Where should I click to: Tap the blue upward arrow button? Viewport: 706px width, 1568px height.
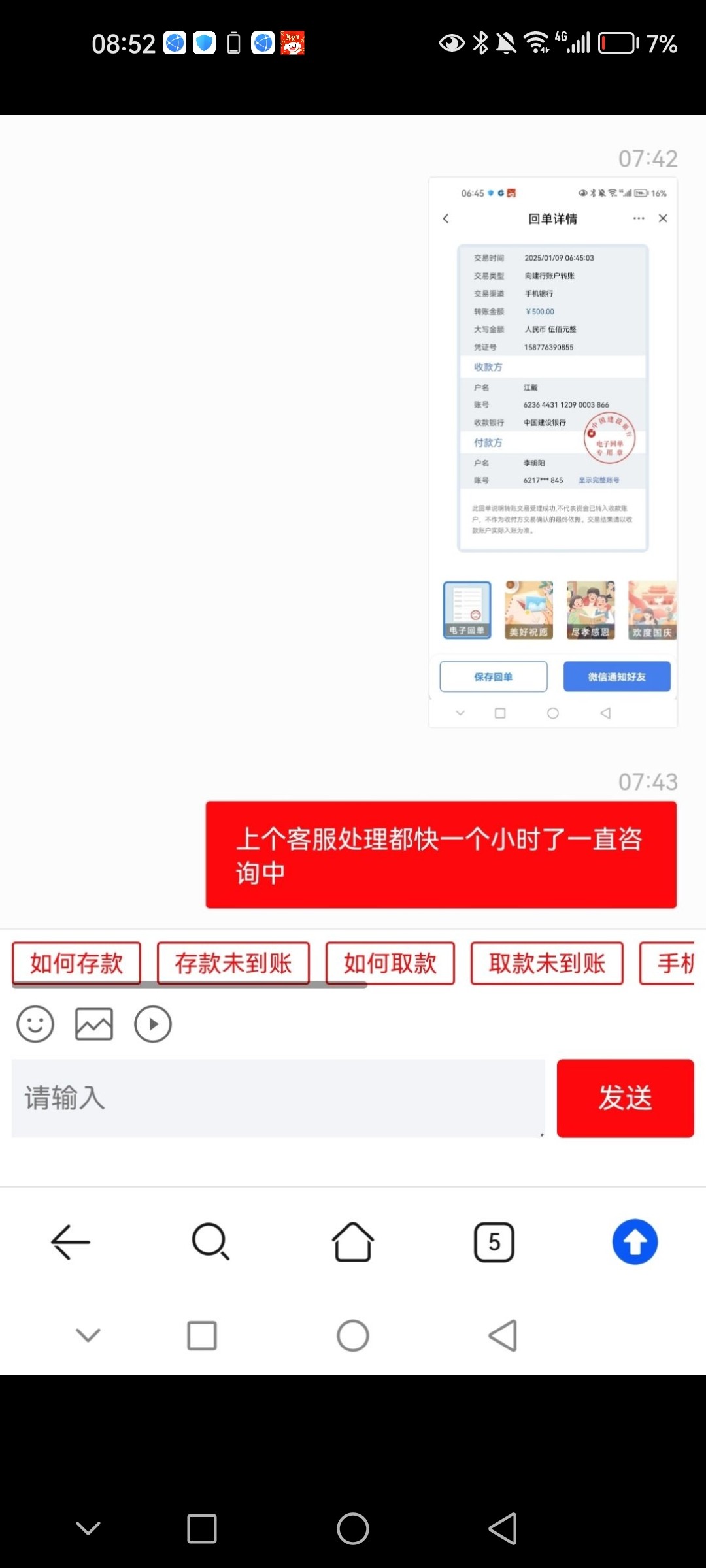click(x=635, y=1241)
